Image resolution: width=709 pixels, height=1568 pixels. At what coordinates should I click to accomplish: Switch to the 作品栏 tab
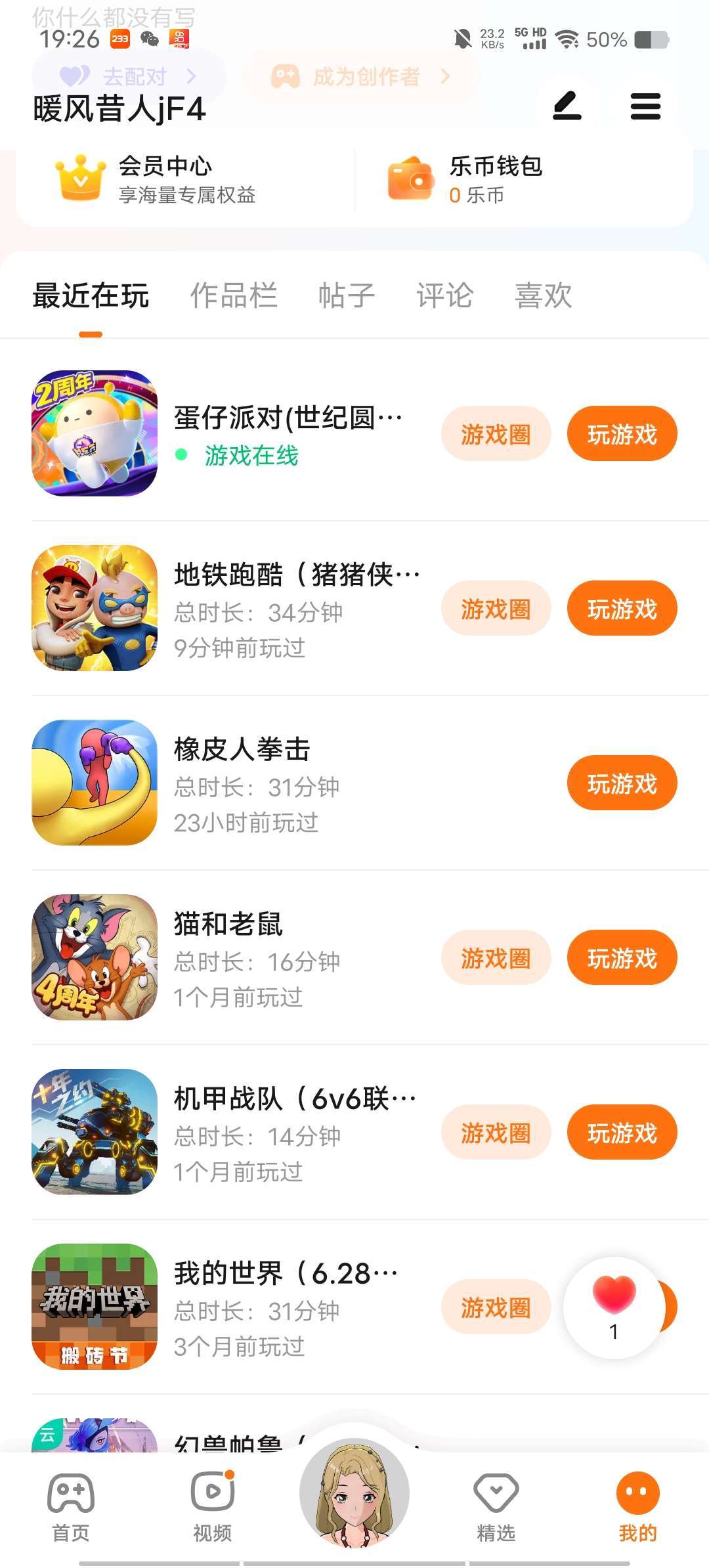tap(234, 295)
